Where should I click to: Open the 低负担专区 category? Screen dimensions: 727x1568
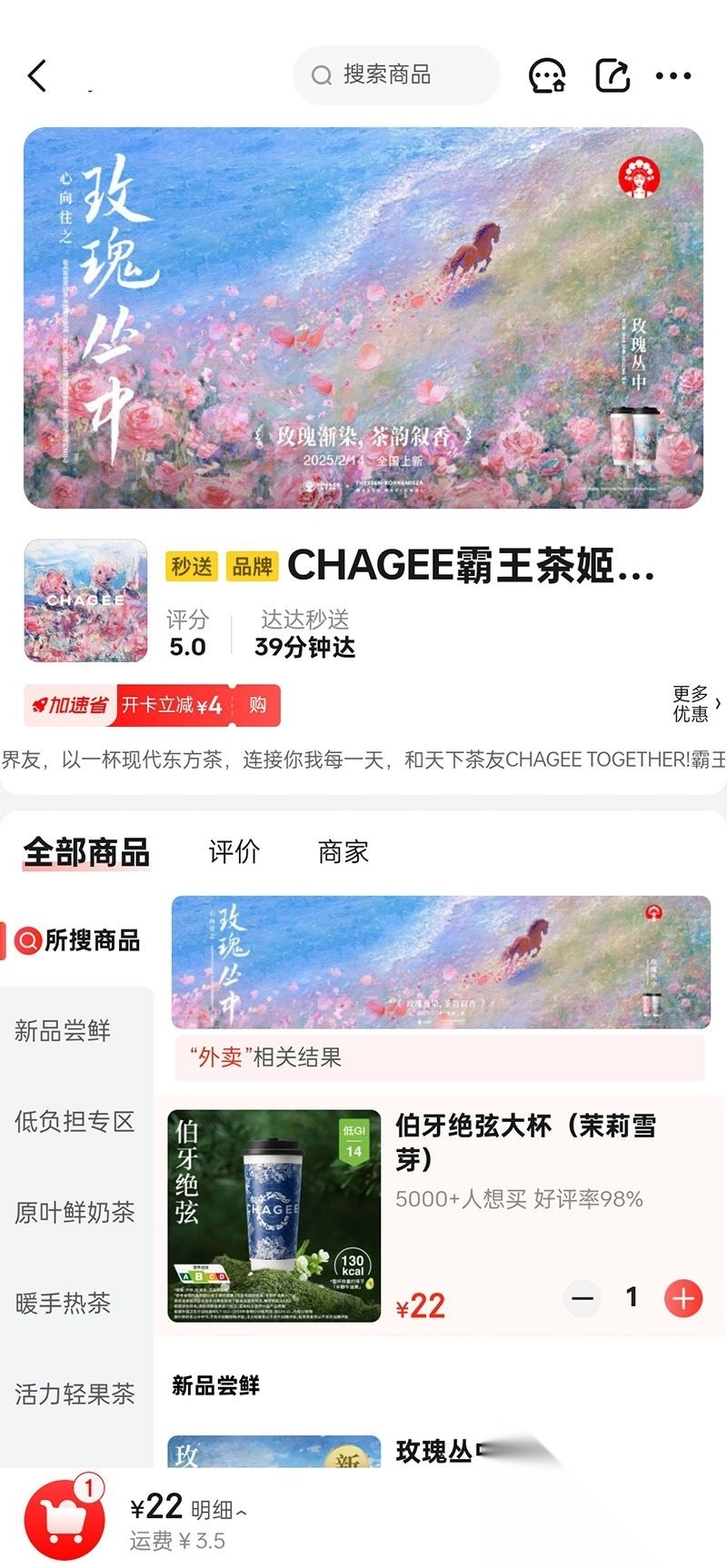tap(75, 1121)
